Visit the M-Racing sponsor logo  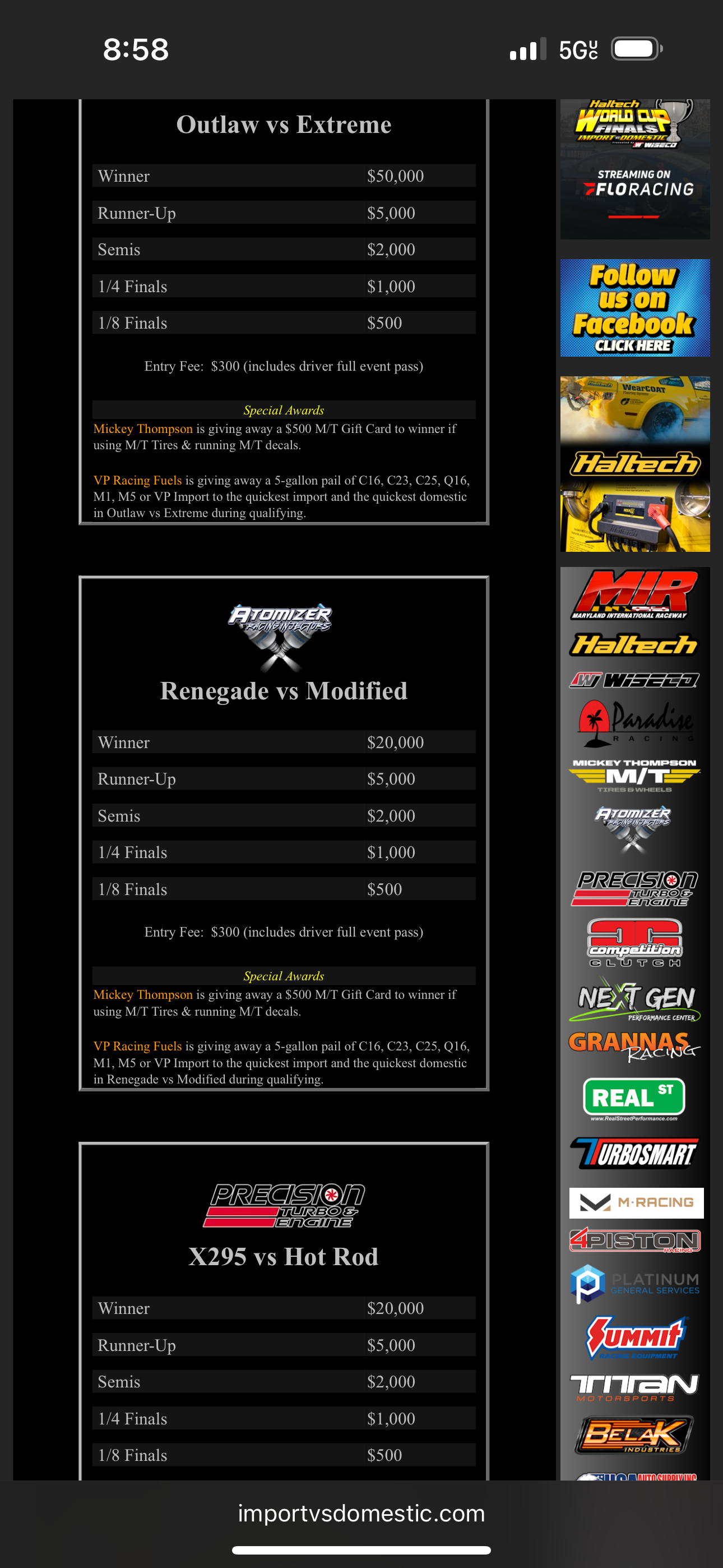point(636,1202)
